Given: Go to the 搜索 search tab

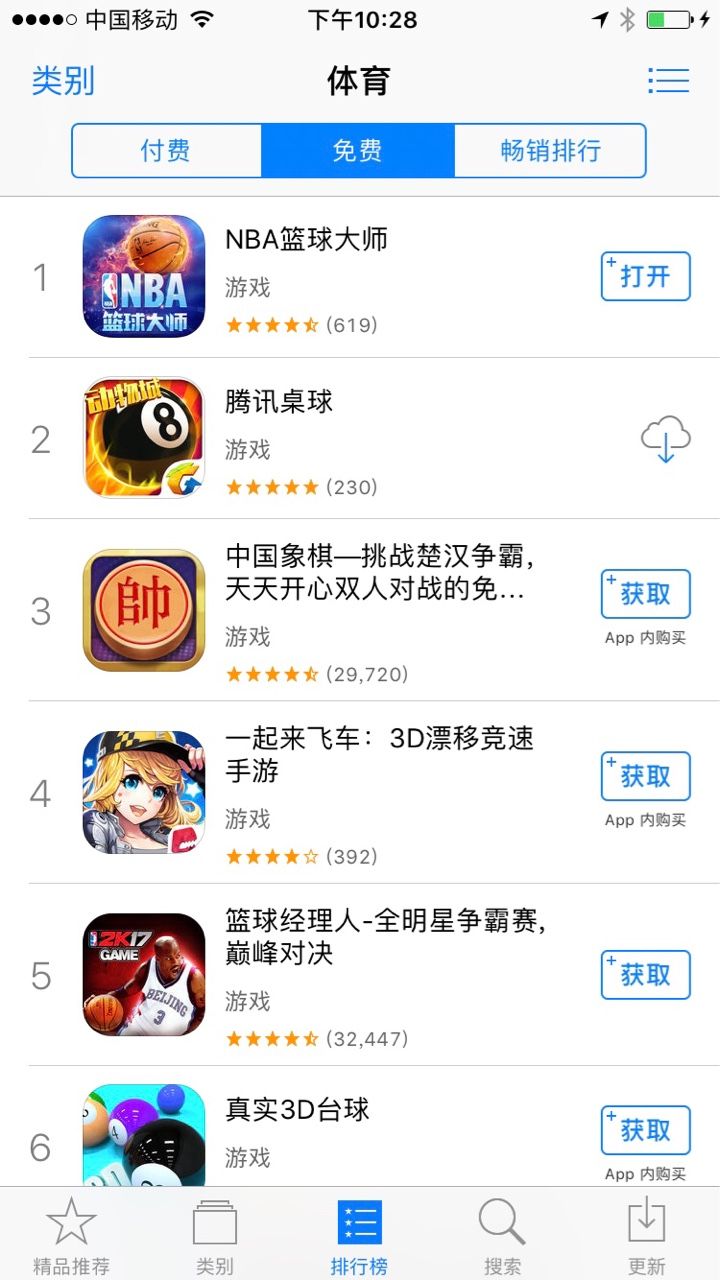Looking at the screenshot, I should click(502, 1236).
